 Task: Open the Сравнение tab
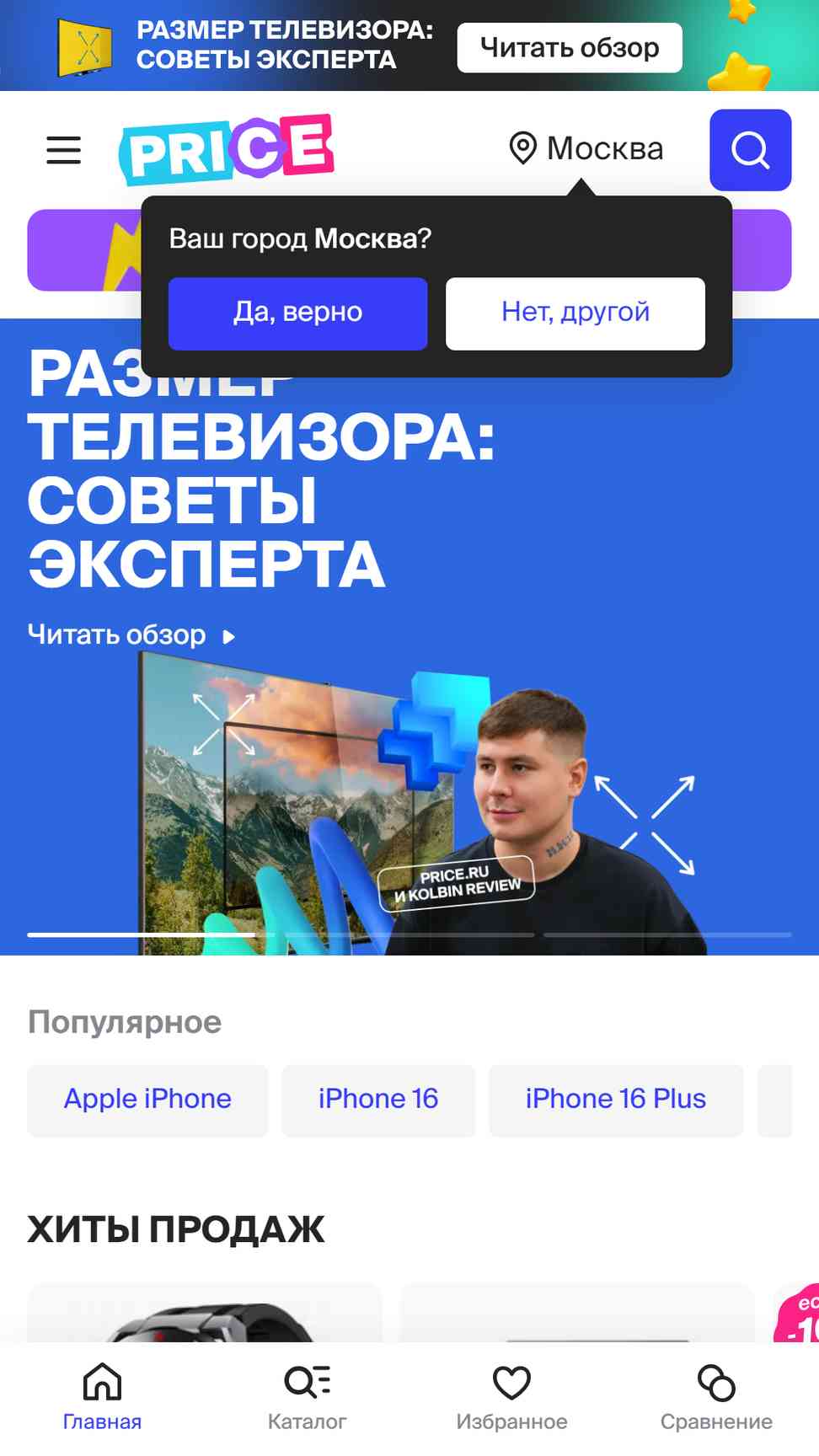tap(716, 1398)
